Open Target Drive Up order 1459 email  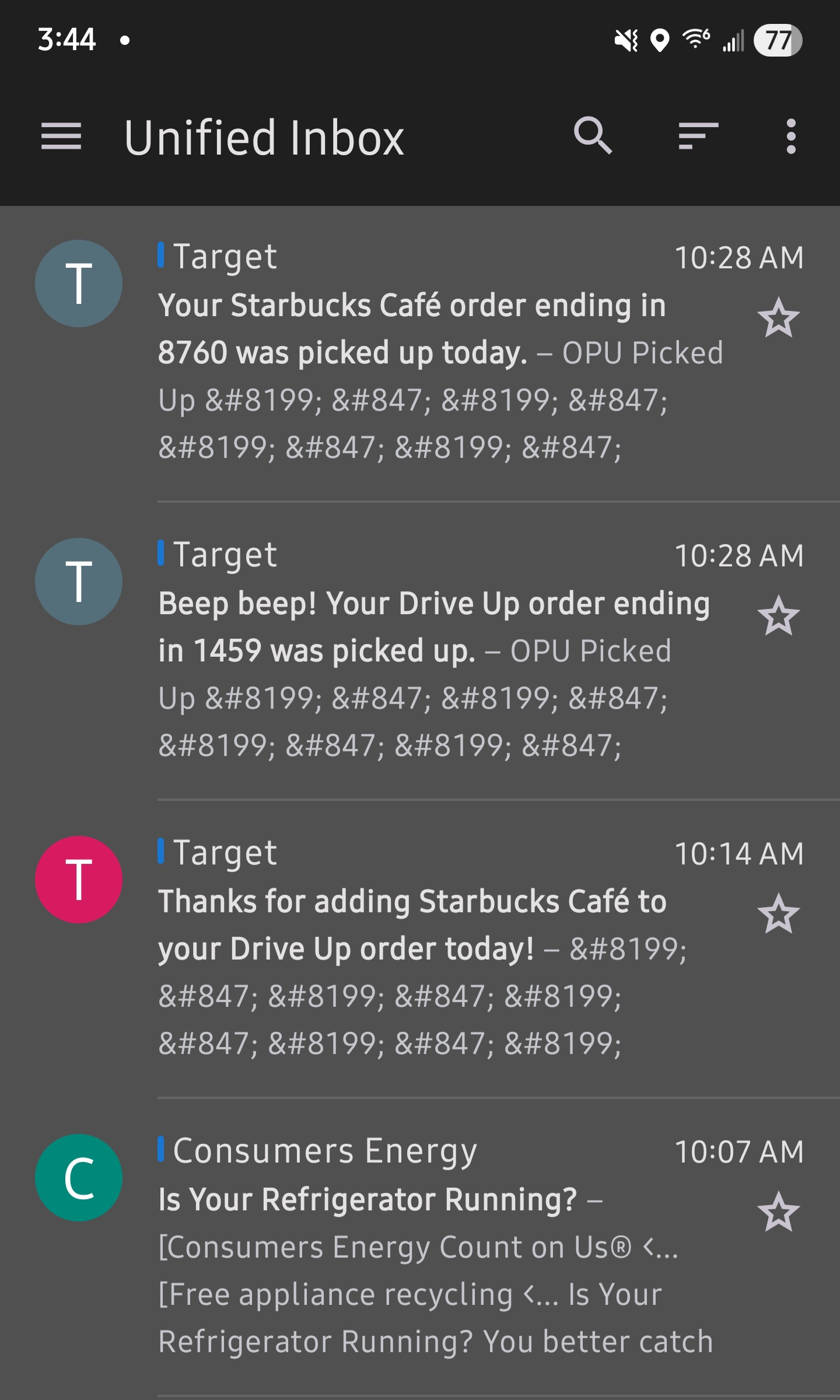point(420,651)
